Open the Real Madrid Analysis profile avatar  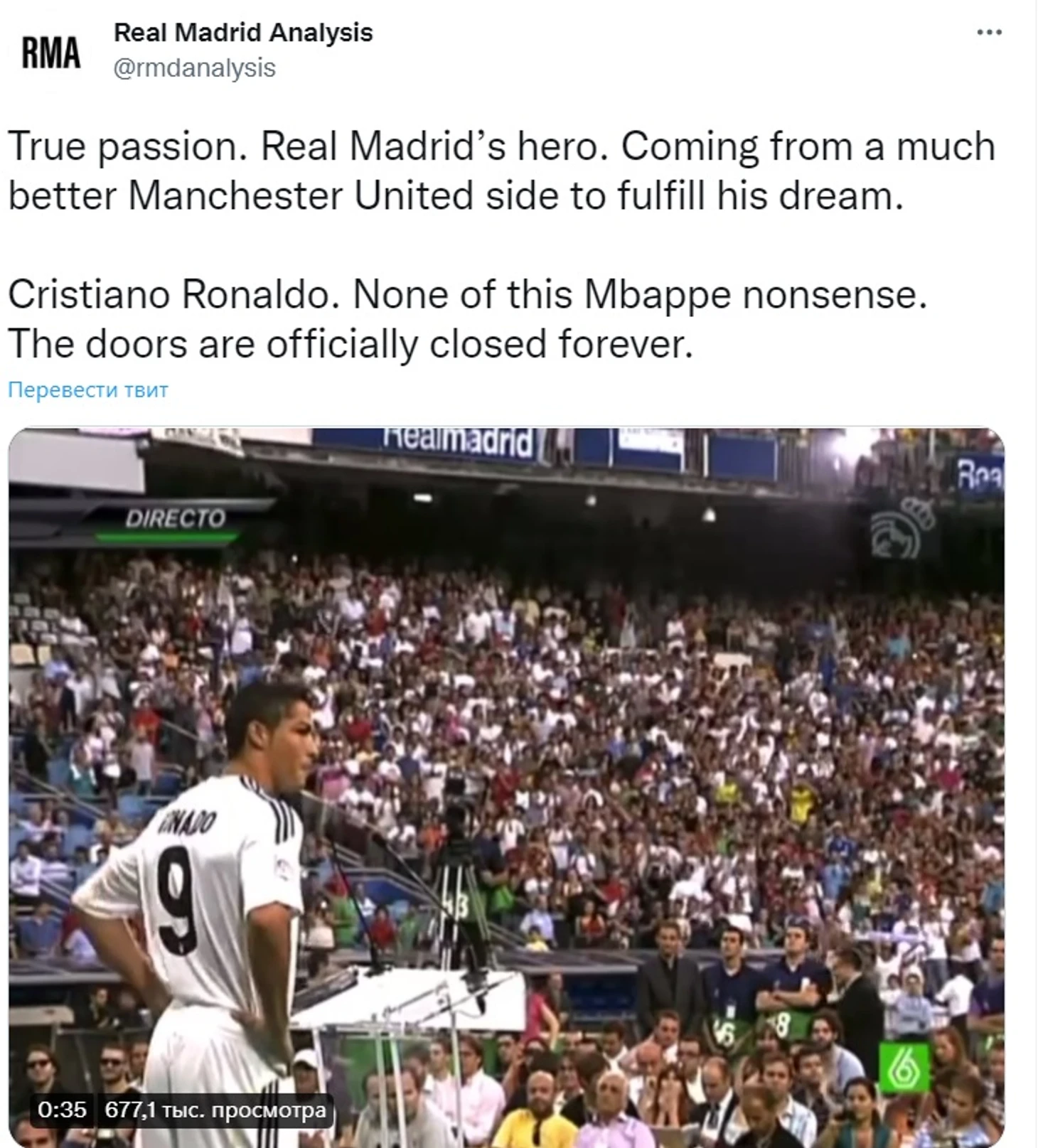50,53
